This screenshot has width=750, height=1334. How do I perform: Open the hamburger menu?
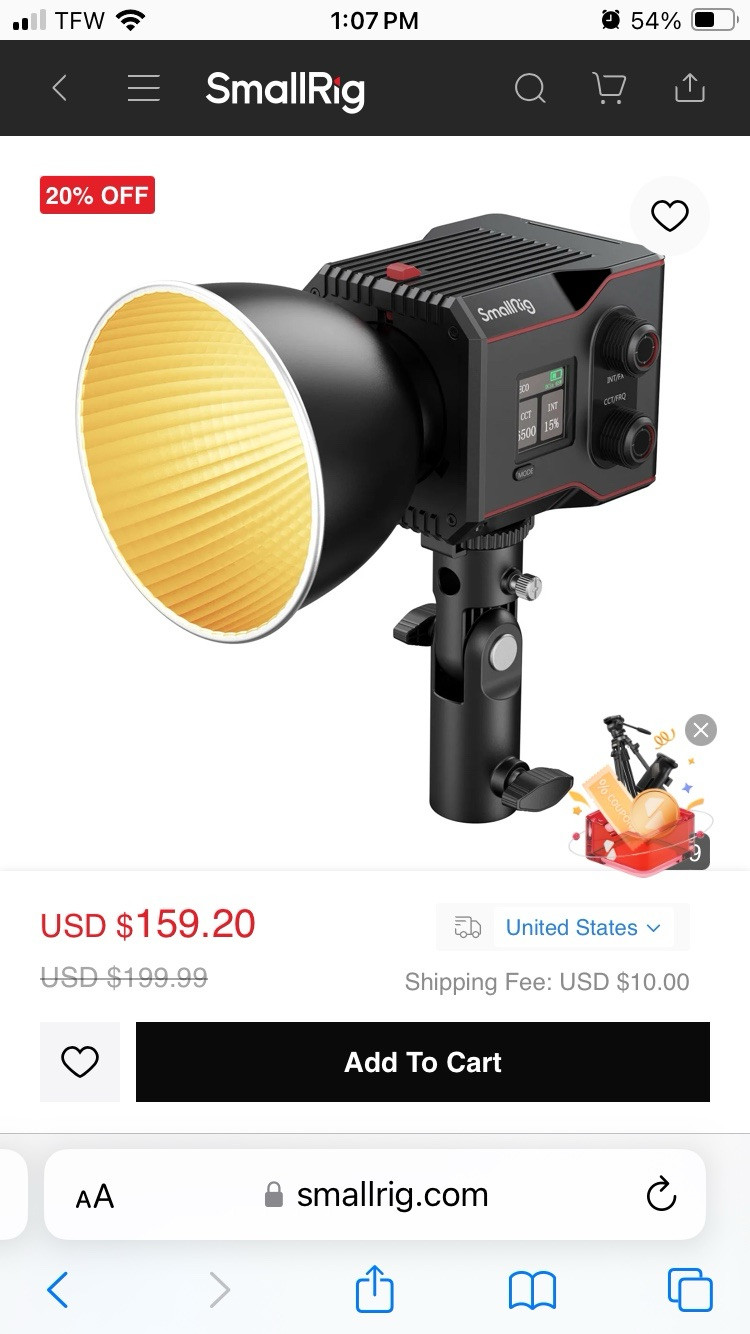click(144, 89)
